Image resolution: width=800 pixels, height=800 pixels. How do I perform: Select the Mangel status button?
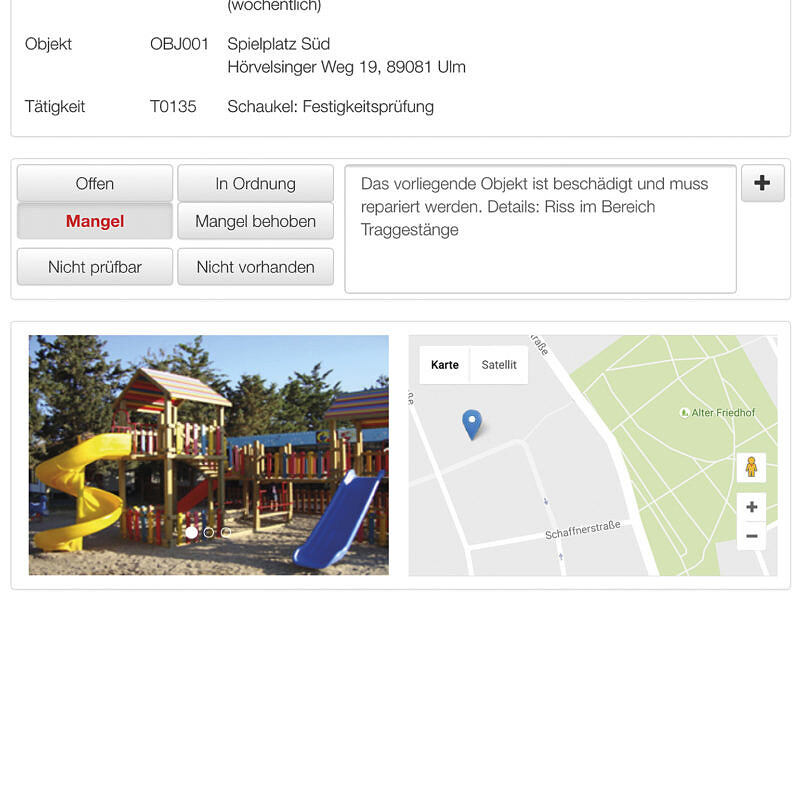tap(95, 221)
